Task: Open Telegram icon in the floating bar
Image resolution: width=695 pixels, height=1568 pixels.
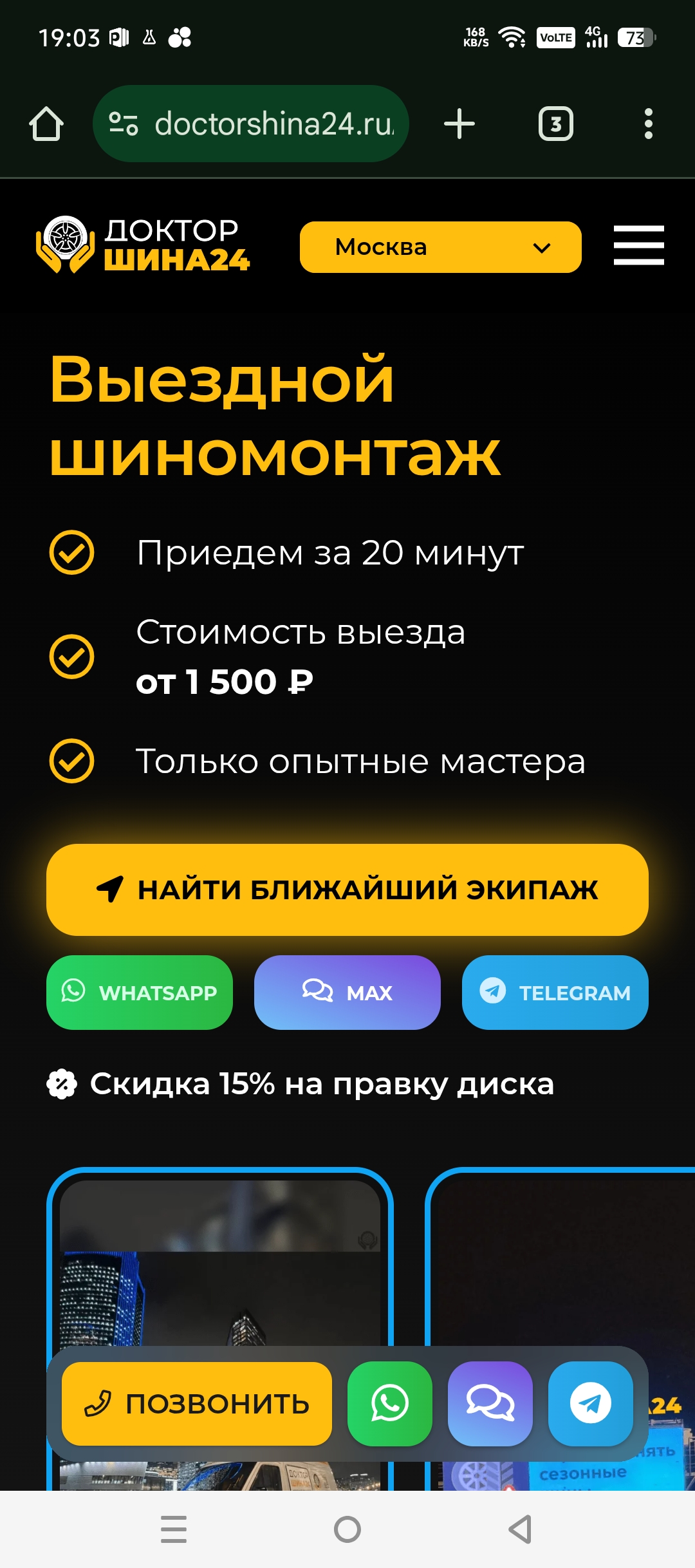Action: tap(590, 1403)
